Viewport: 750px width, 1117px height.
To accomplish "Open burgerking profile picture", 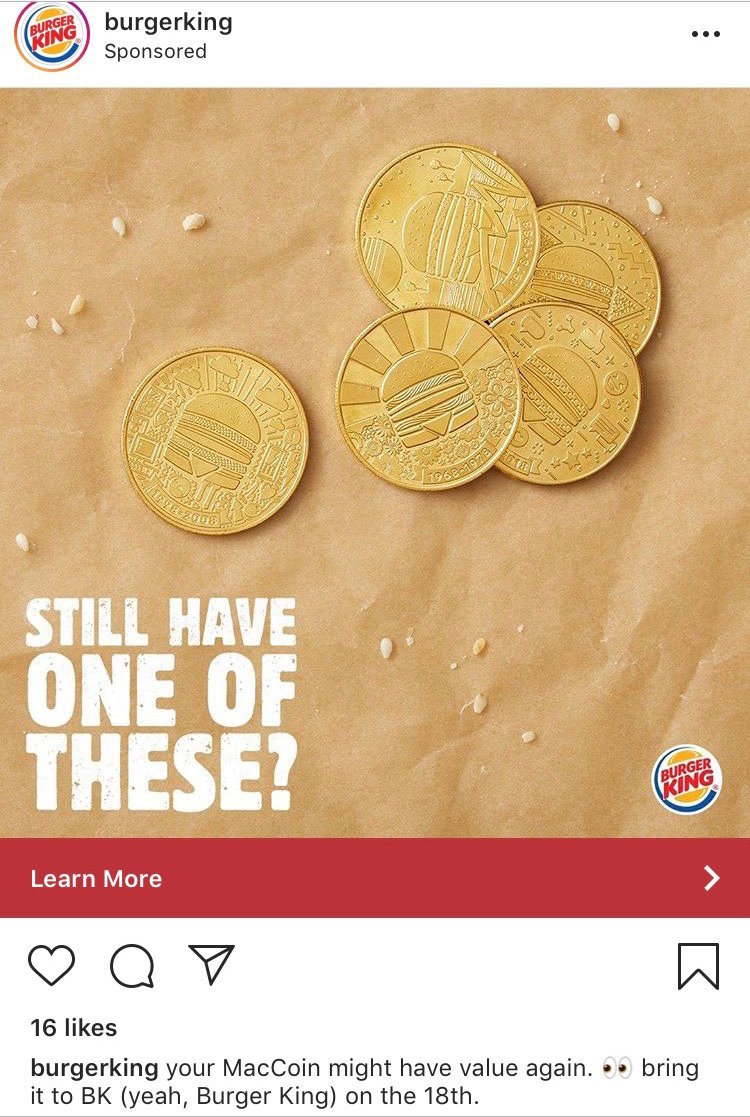I will point(50,36).
